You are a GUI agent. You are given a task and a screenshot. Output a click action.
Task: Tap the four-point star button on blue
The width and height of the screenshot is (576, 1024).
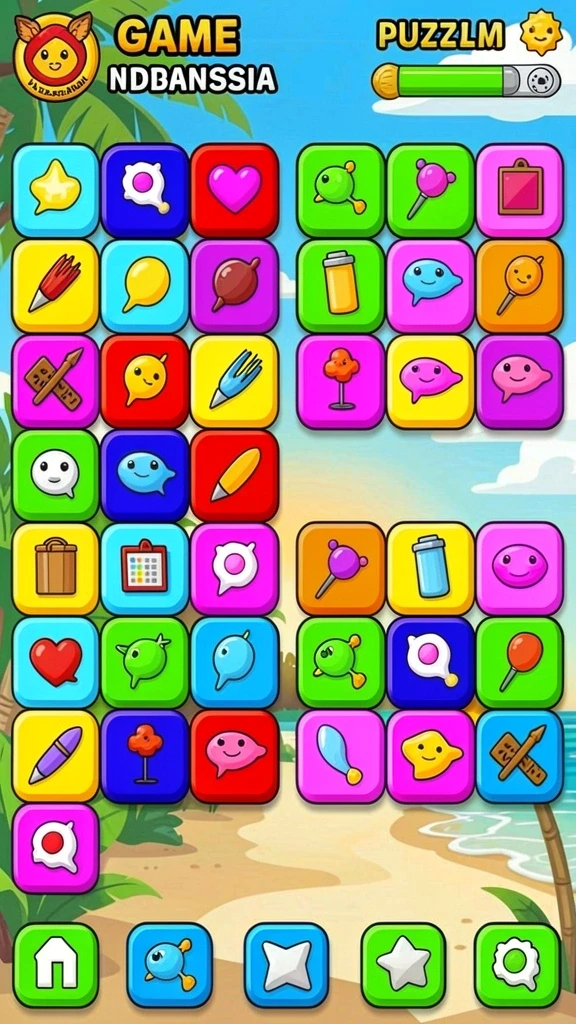pyautogui.click(x=287, y=965)
